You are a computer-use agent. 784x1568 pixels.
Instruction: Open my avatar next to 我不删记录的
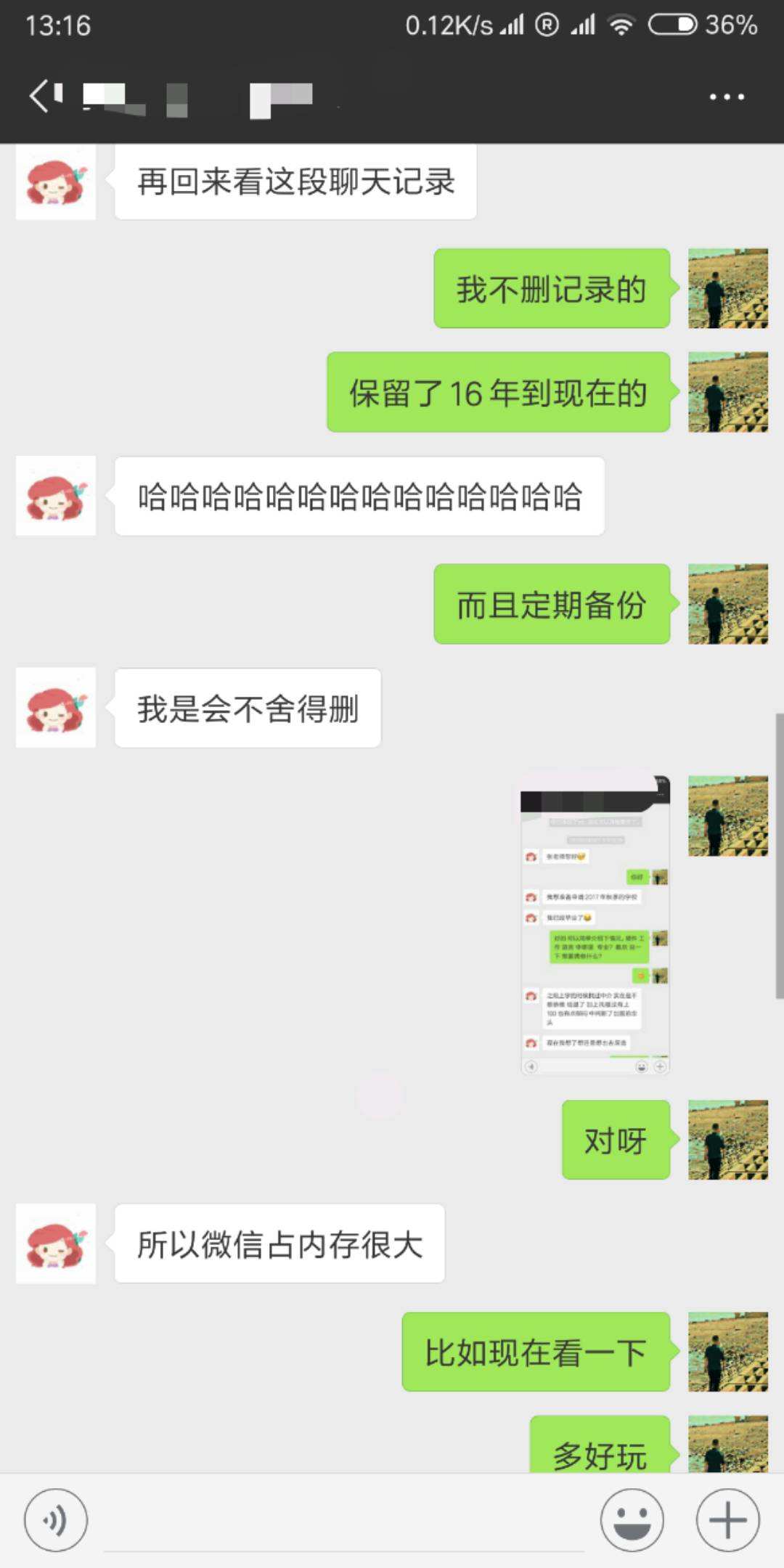point(727,289)
